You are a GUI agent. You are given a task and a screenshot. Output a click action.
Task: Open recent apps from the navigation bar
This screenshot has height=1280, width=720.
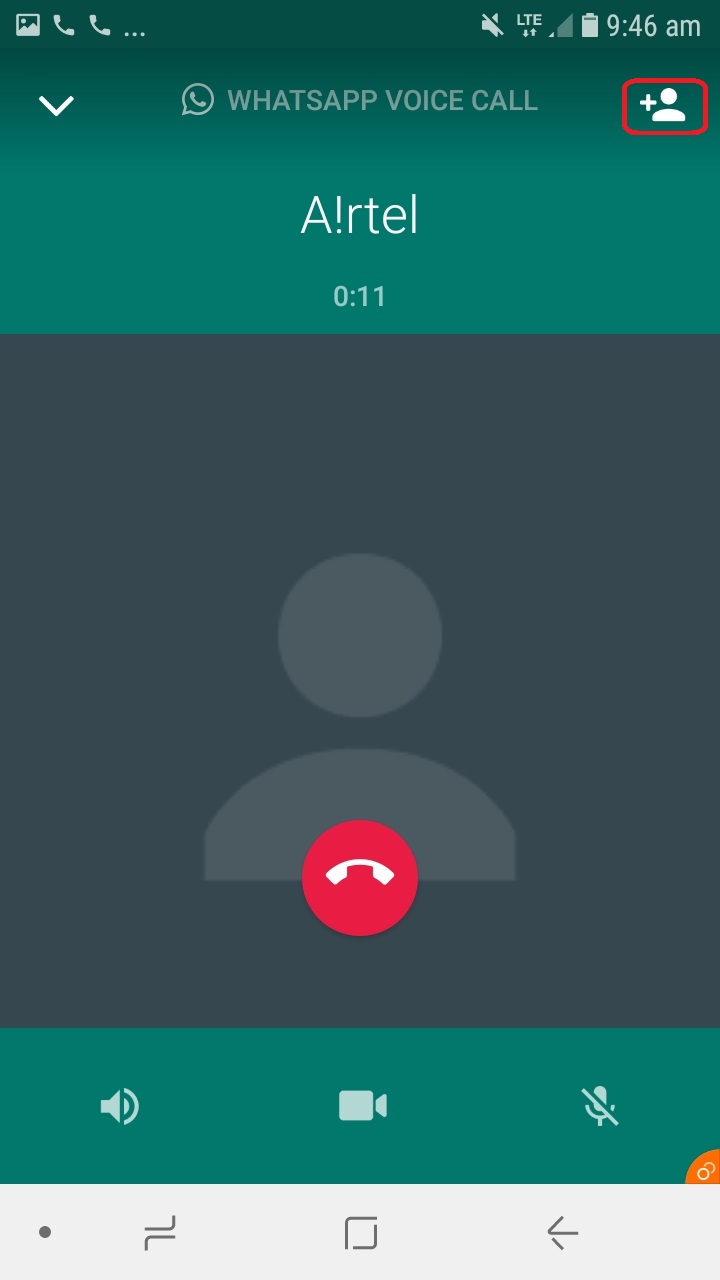tap(160, 1233)
